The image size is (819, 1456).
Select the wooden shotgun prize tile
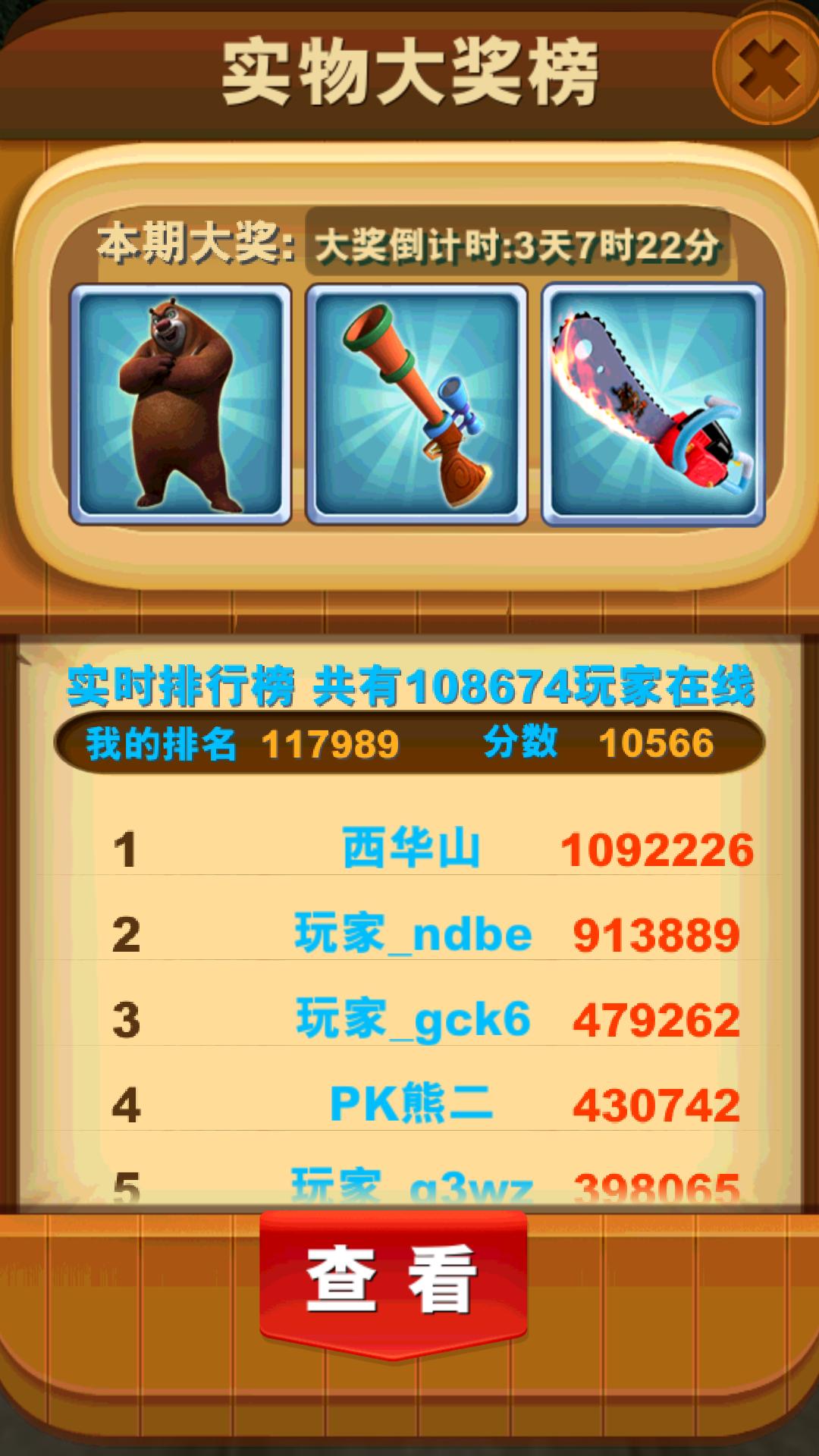click(x=416, y=405)
